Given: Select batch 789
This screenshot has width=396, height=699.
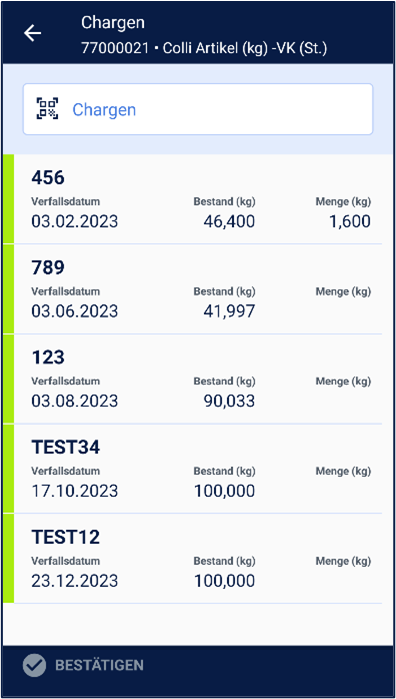Looking at the screenshot, I should pos(193,289).
